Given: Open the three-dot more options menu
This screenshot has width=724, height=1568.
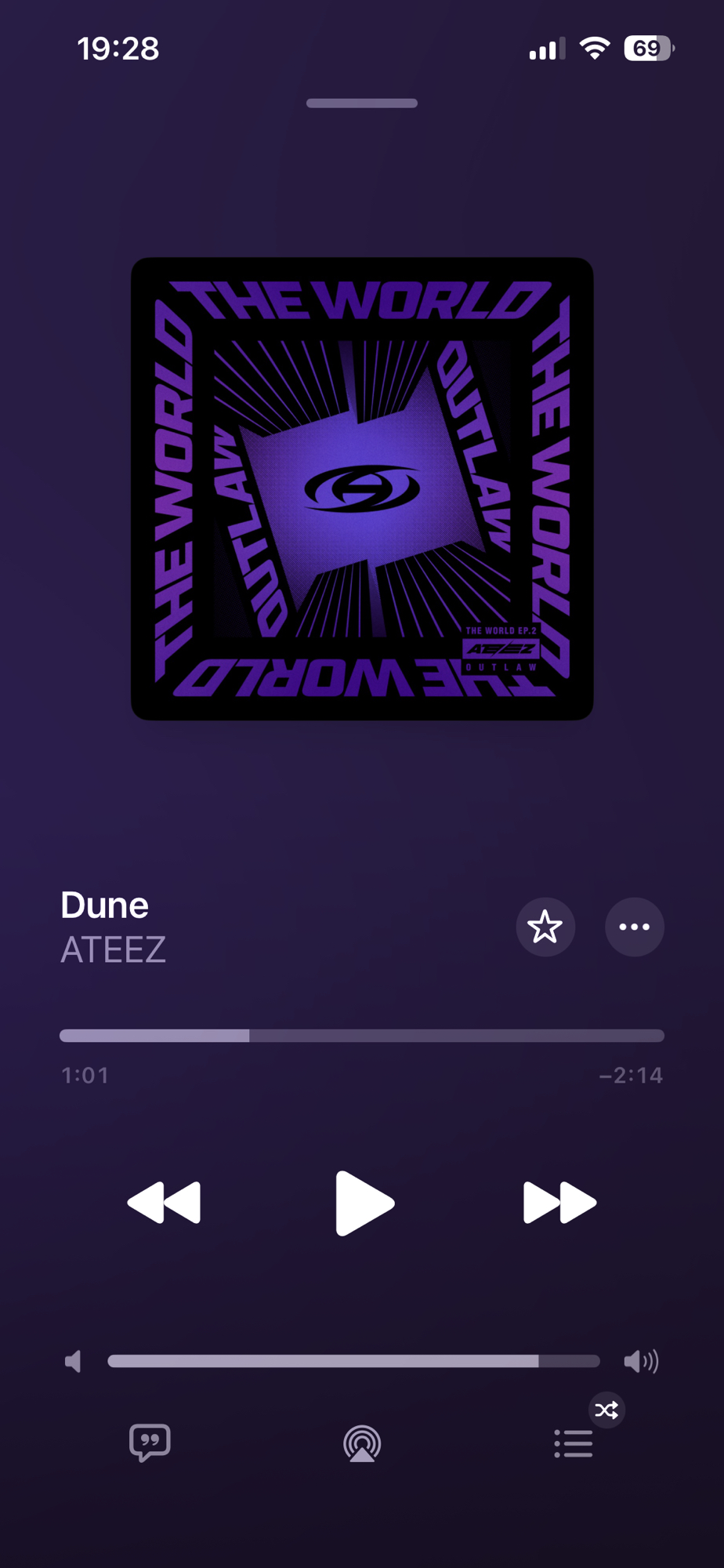Looking at the screenshot, I should [x=634, y=927].
